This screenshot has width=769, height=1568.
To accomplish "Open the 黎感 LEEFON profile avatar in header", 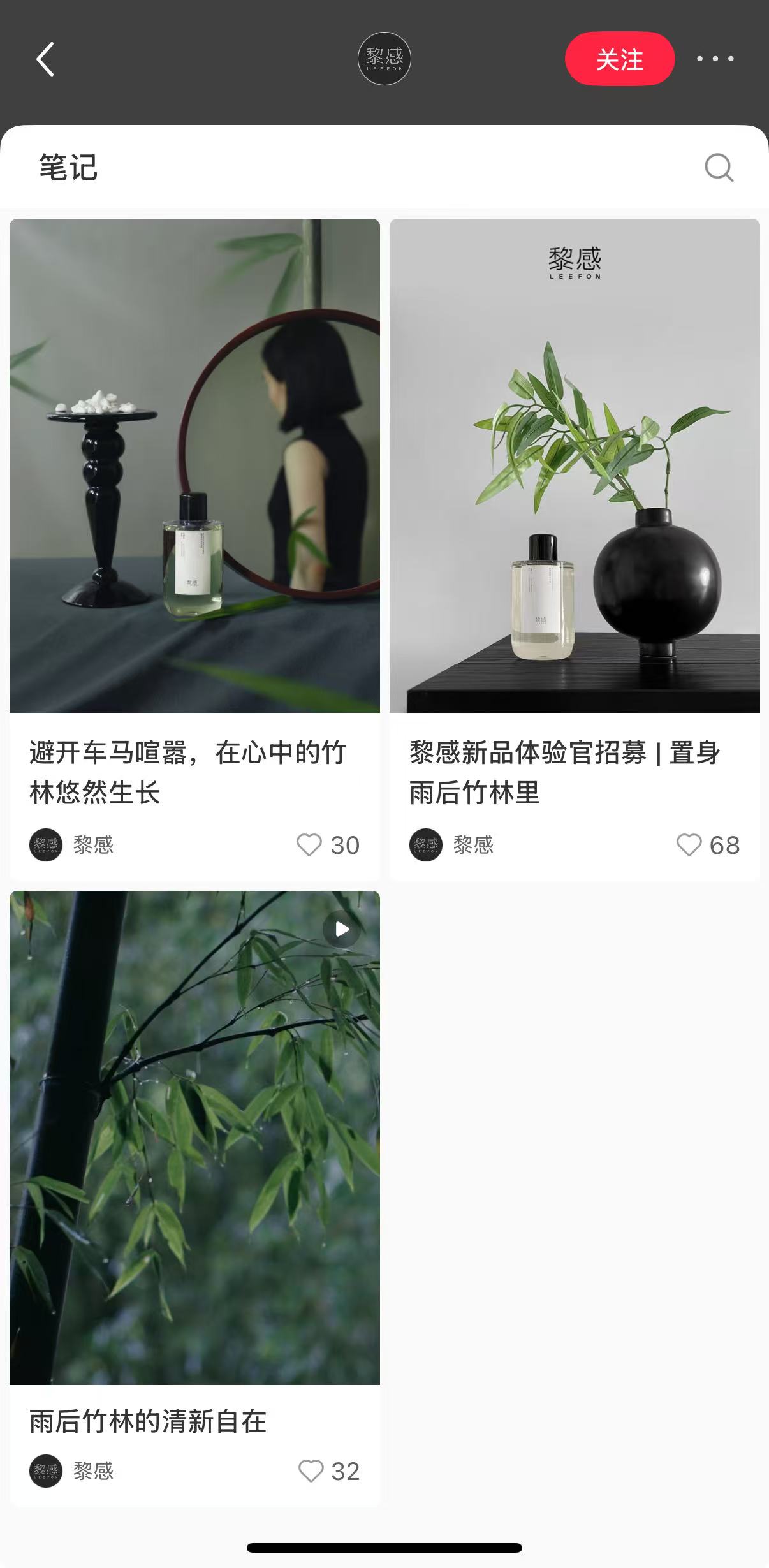I will pos(384,59).
